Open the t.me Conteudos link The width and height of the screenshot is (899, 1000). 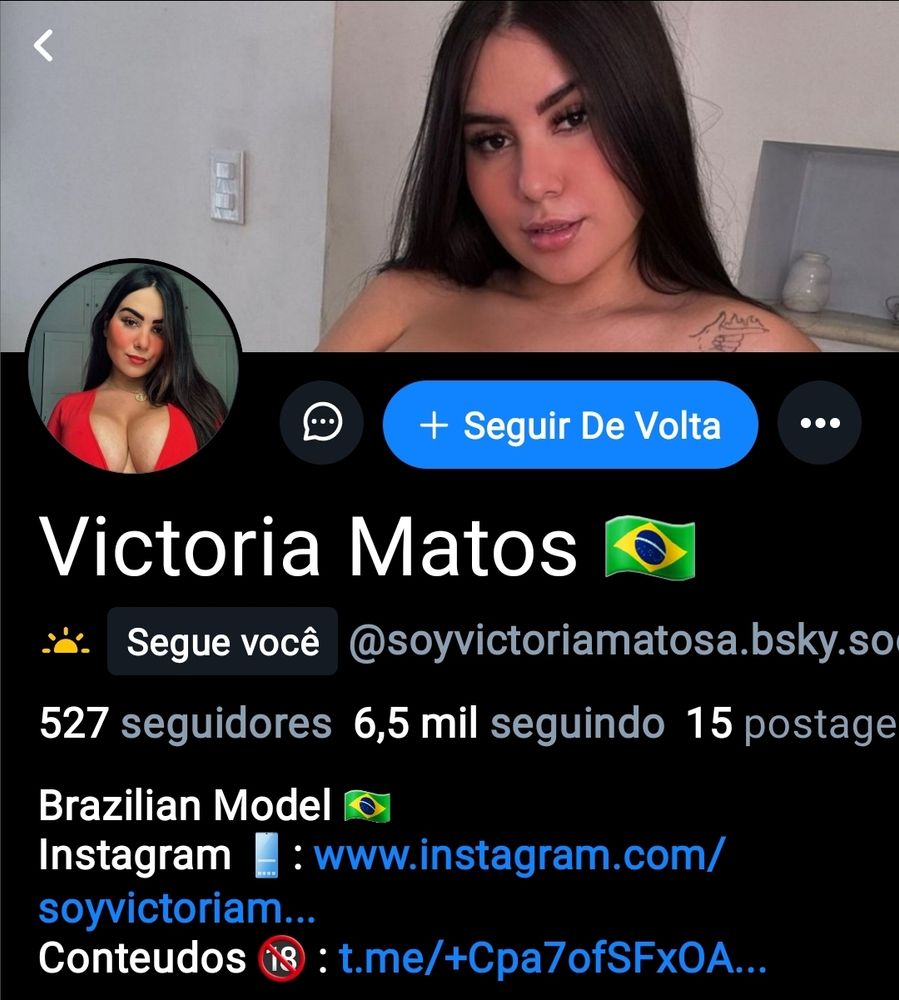pos(552,958)
